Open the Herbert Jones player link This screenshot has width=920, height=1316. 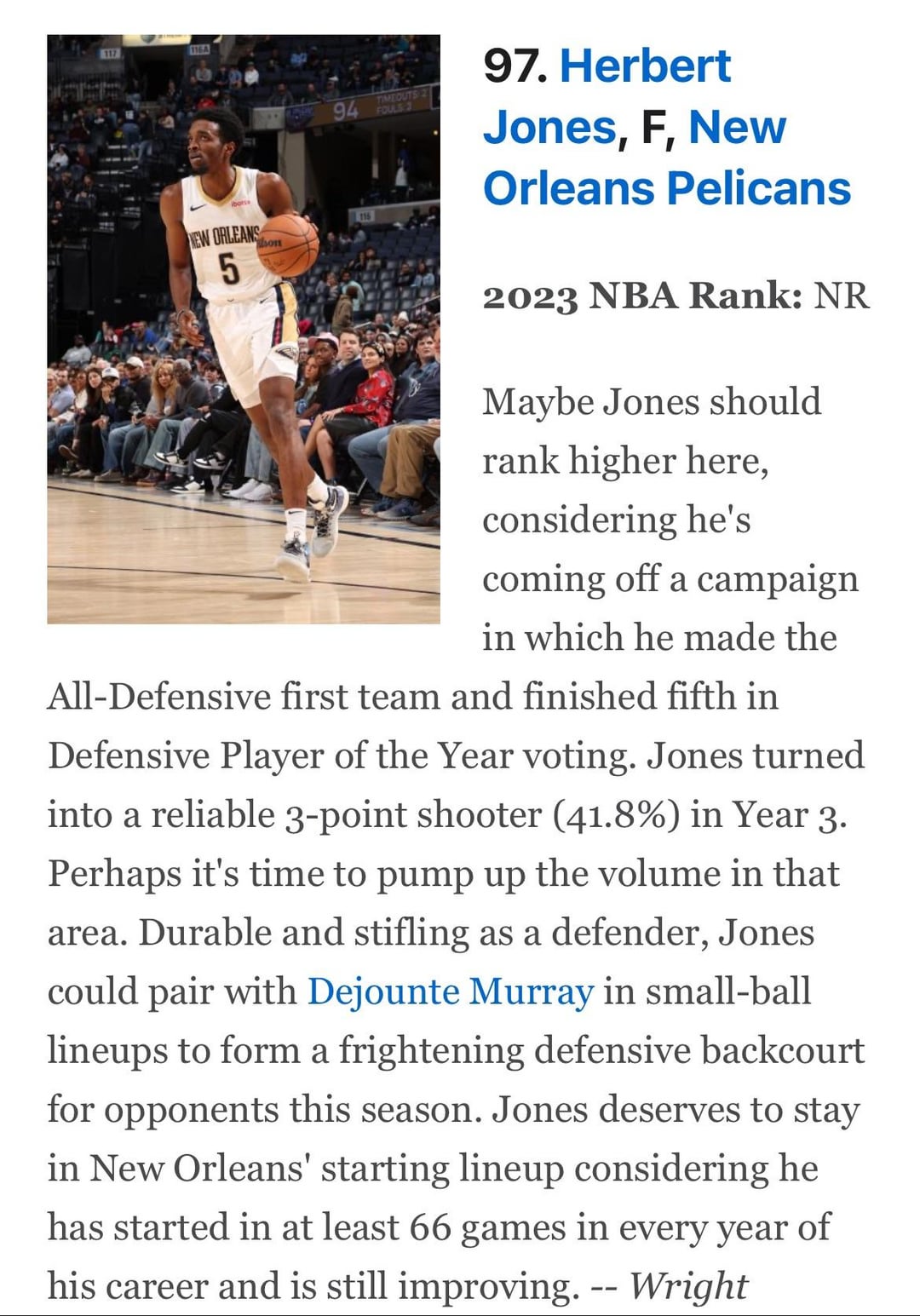(x=644, y=66)
